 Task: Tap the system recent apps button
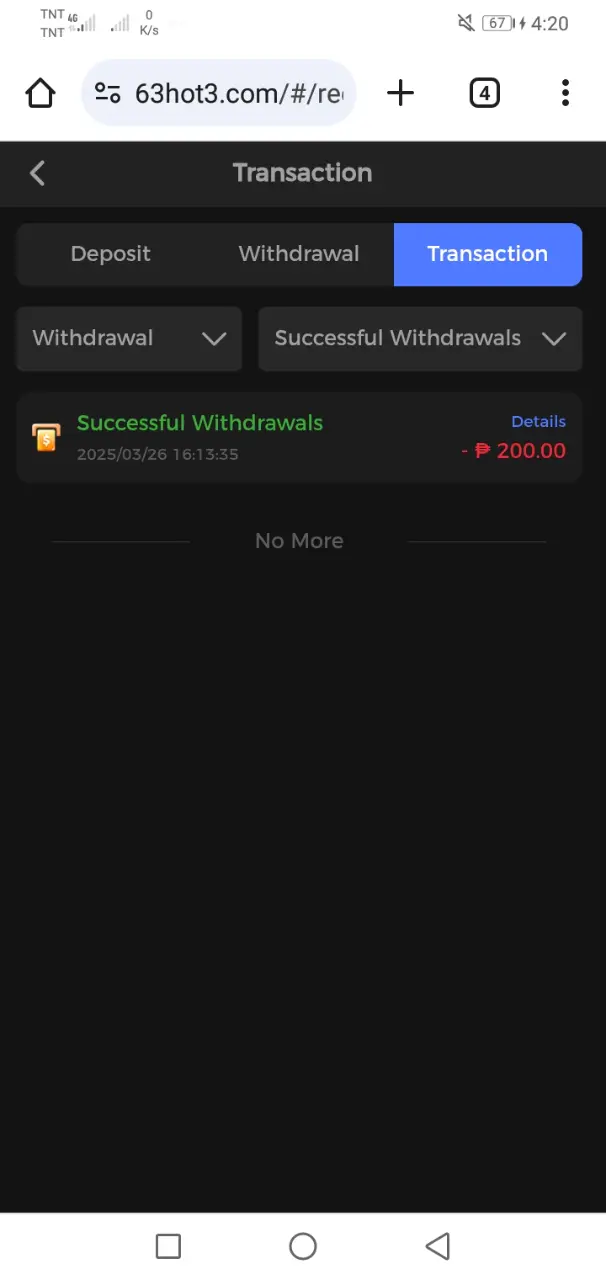point(168,1246)
